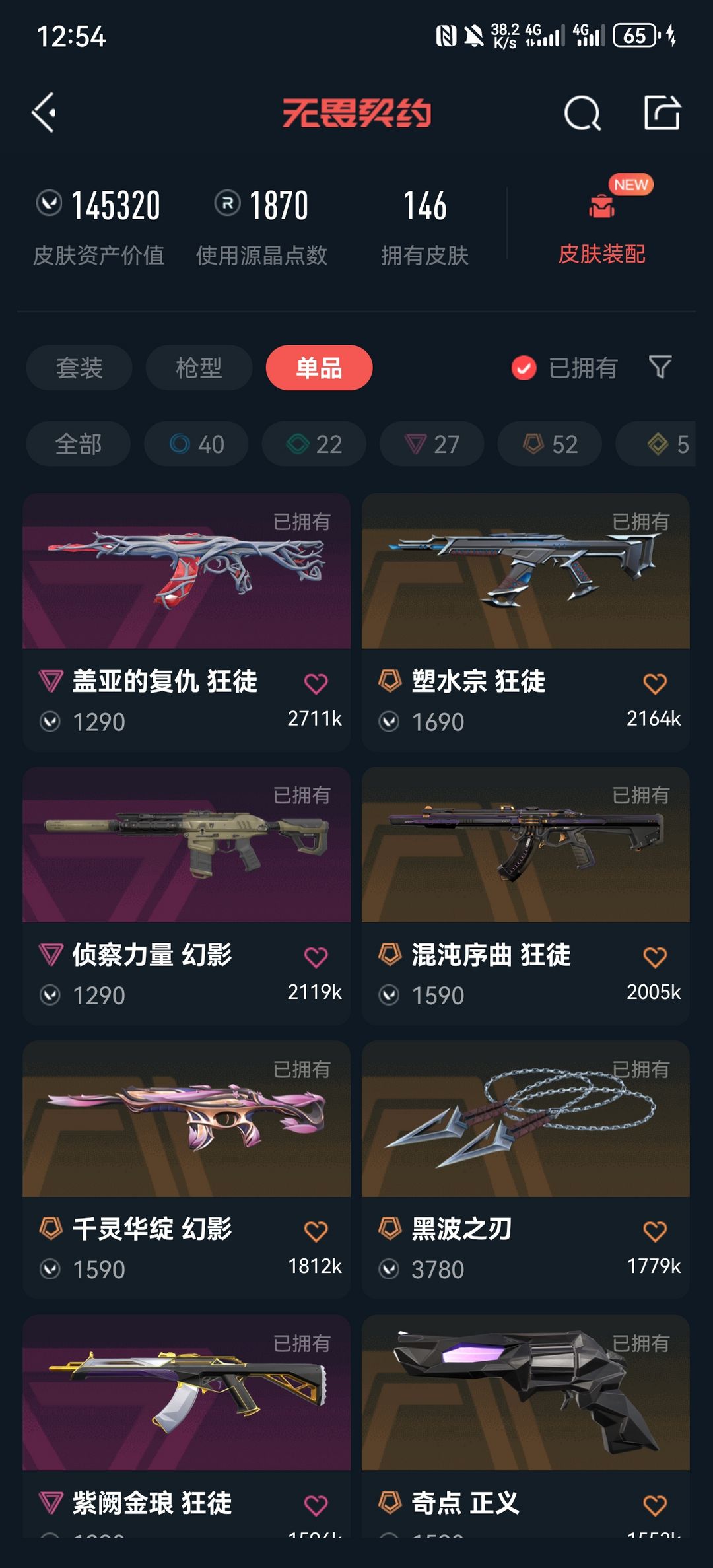Select the tier filter chip showing 52

click(x=549, y=444)
